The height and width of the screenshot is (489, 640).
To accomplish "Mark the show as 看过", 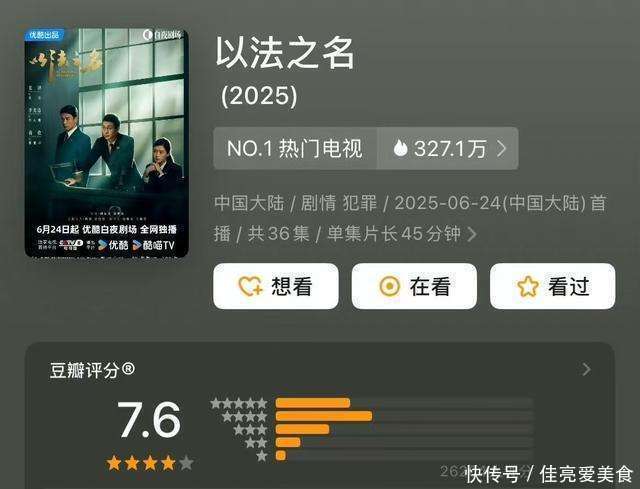I will click(x=553, y=286).
